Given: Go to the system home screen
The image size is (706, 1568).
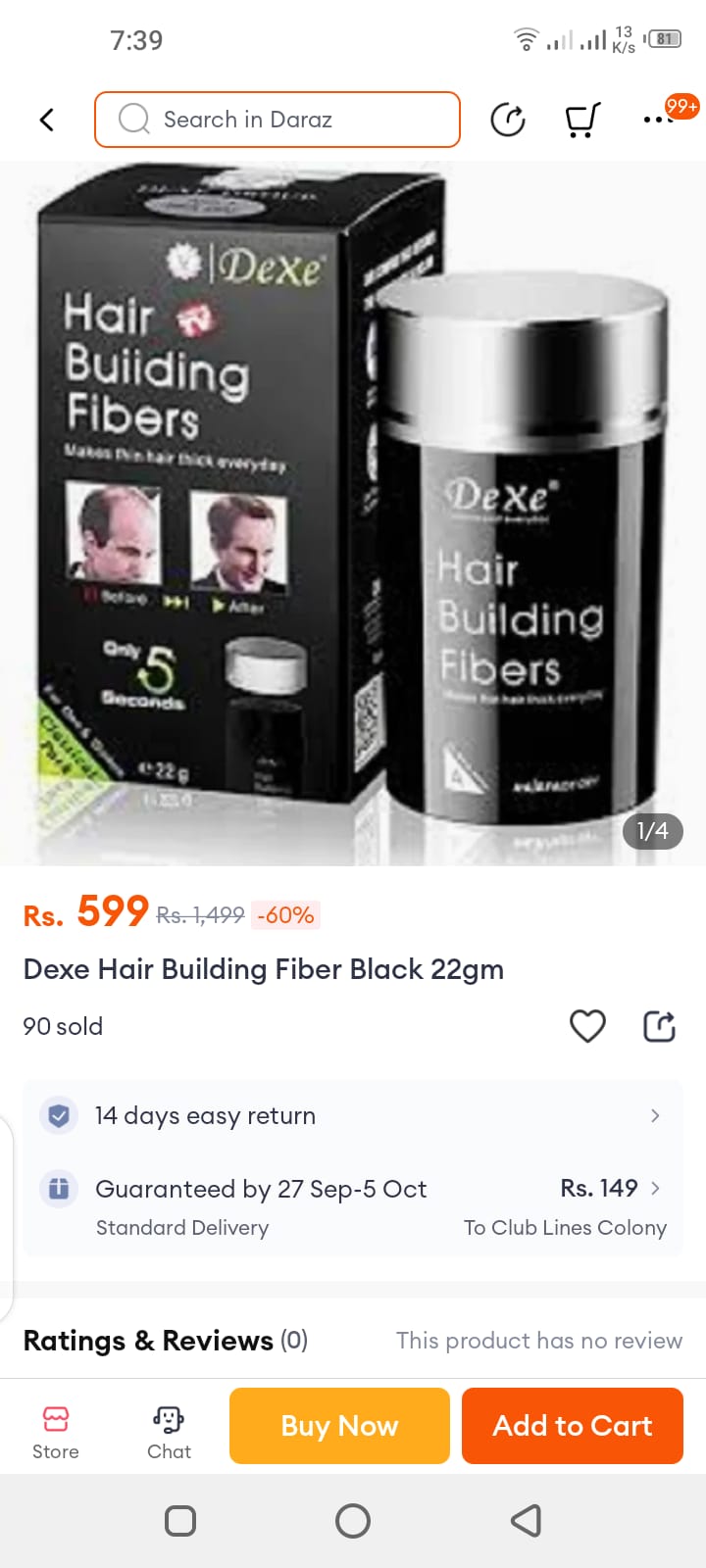Looking at the screenshot, I should [353, 1521].
